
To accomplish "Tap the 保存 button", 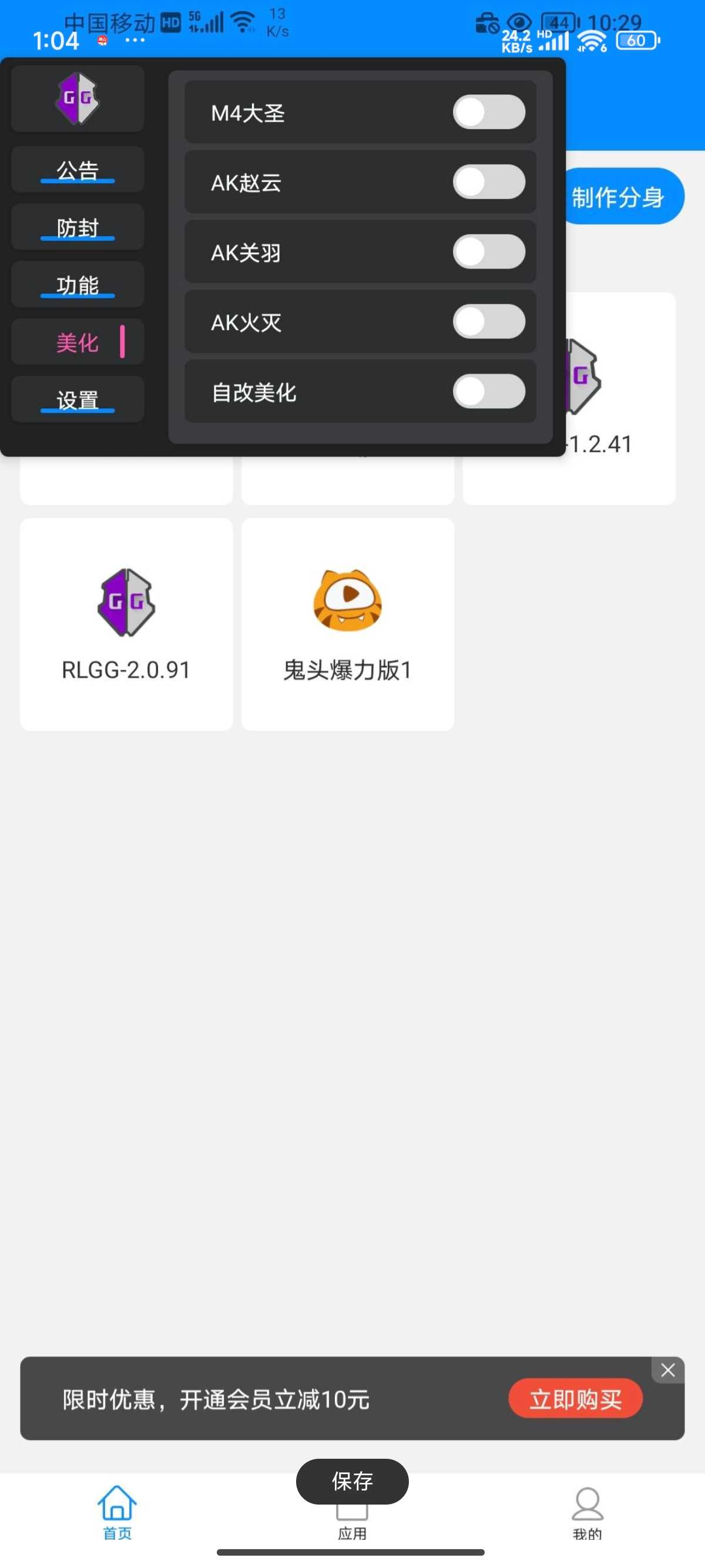I will (352, 1481).
